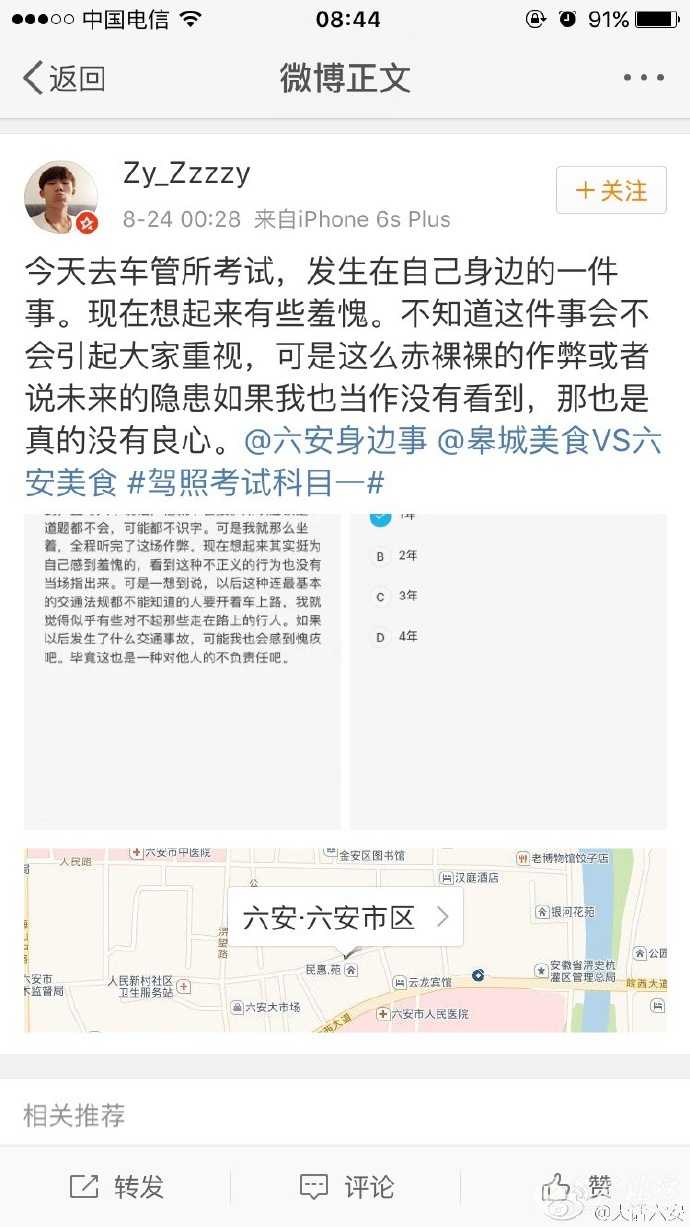
Task: Open Zy_Zzzzy's profile avatar
Action: pos(61,197)
